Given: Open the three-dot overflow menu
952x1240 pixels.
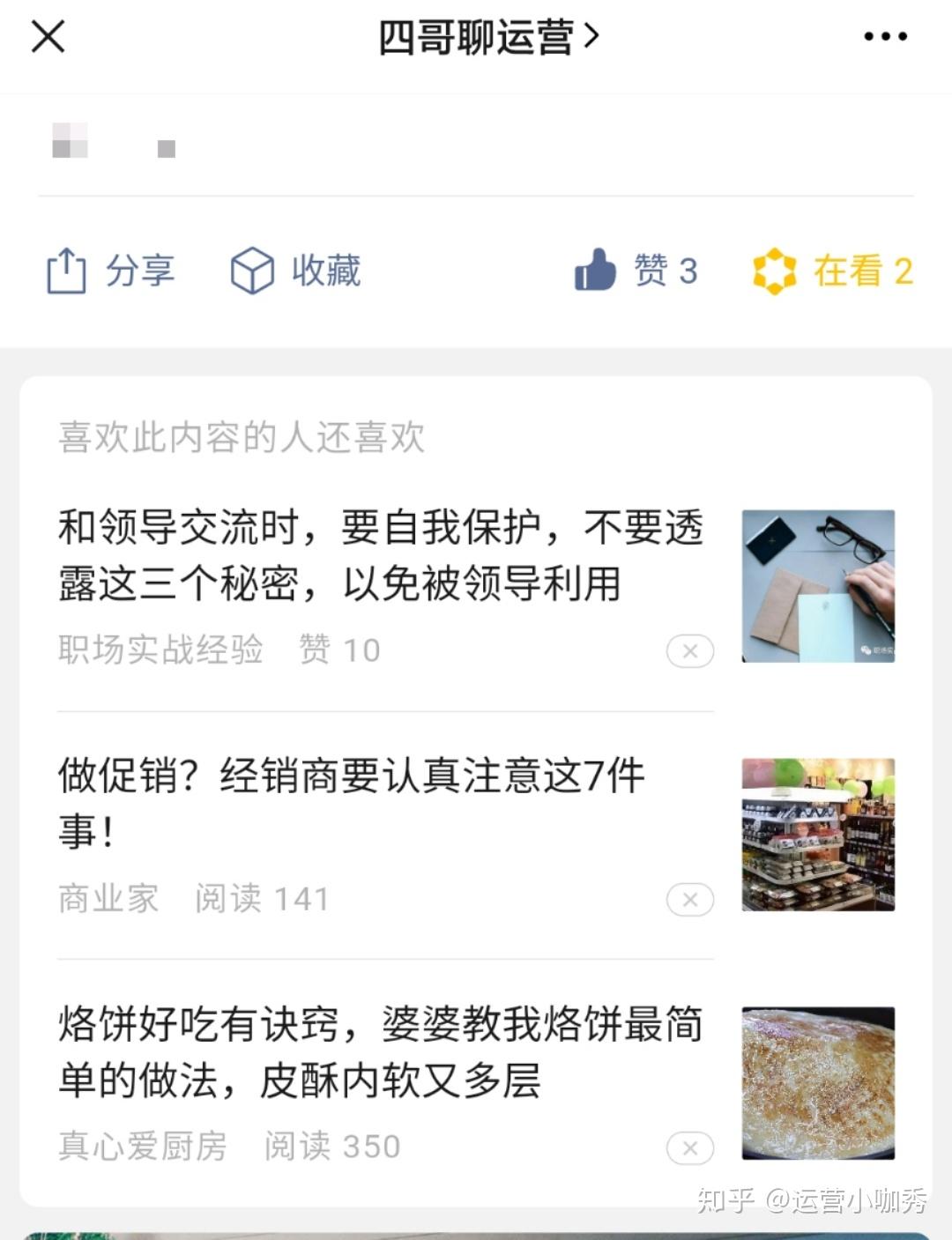Looking at the screenshot, I should (x=885, y=37).
